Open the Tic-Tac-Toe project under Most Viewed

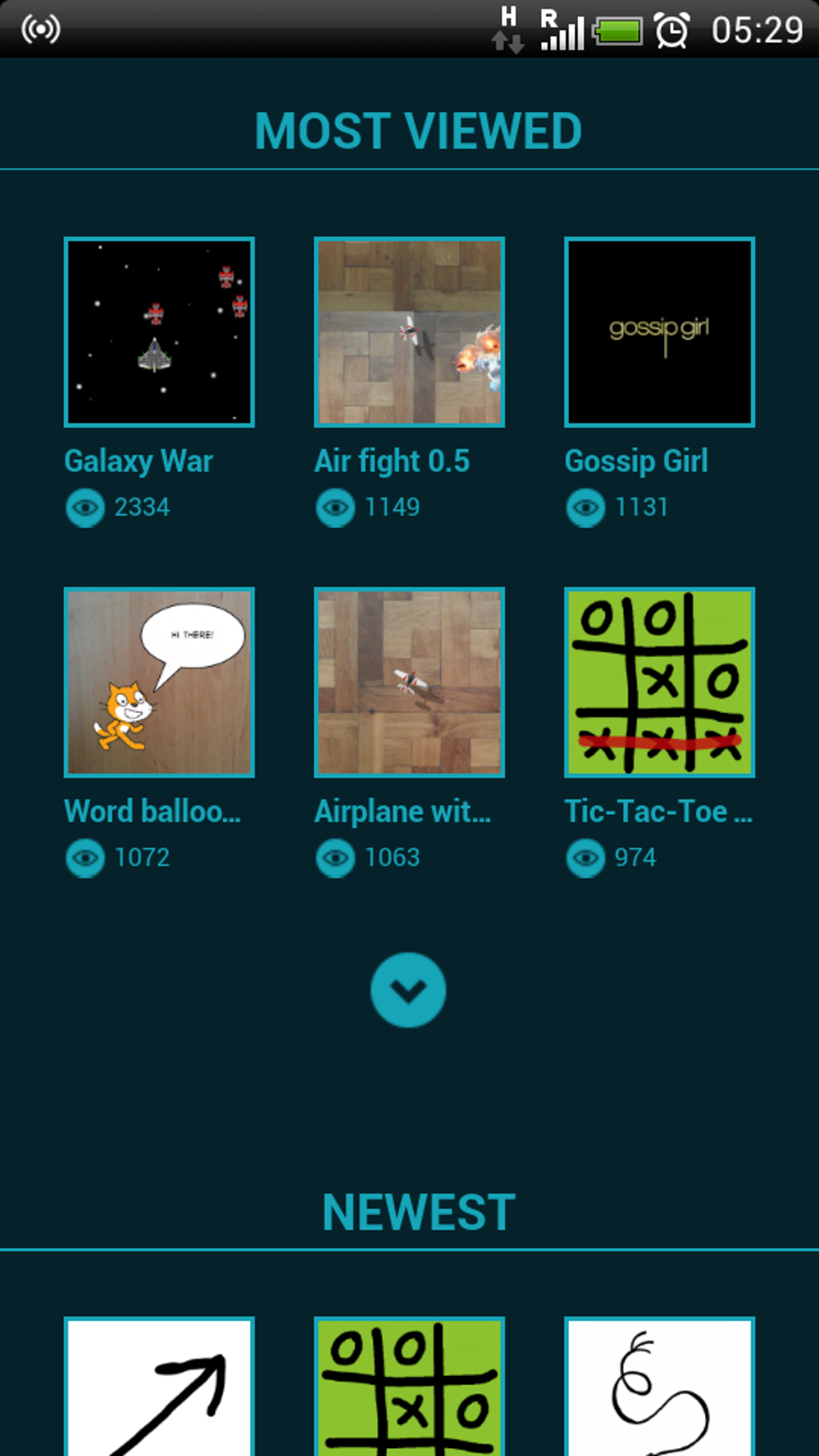click(659, 682)
